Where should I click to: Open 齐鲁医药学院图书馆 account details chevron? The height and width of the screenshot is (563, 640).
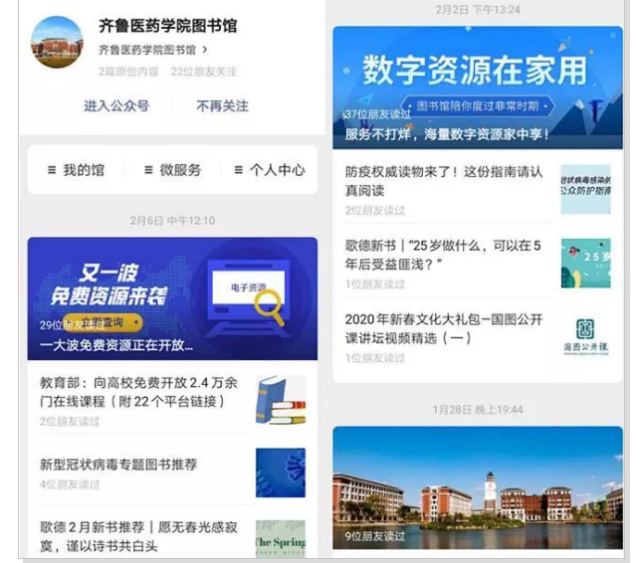(205, 49)
